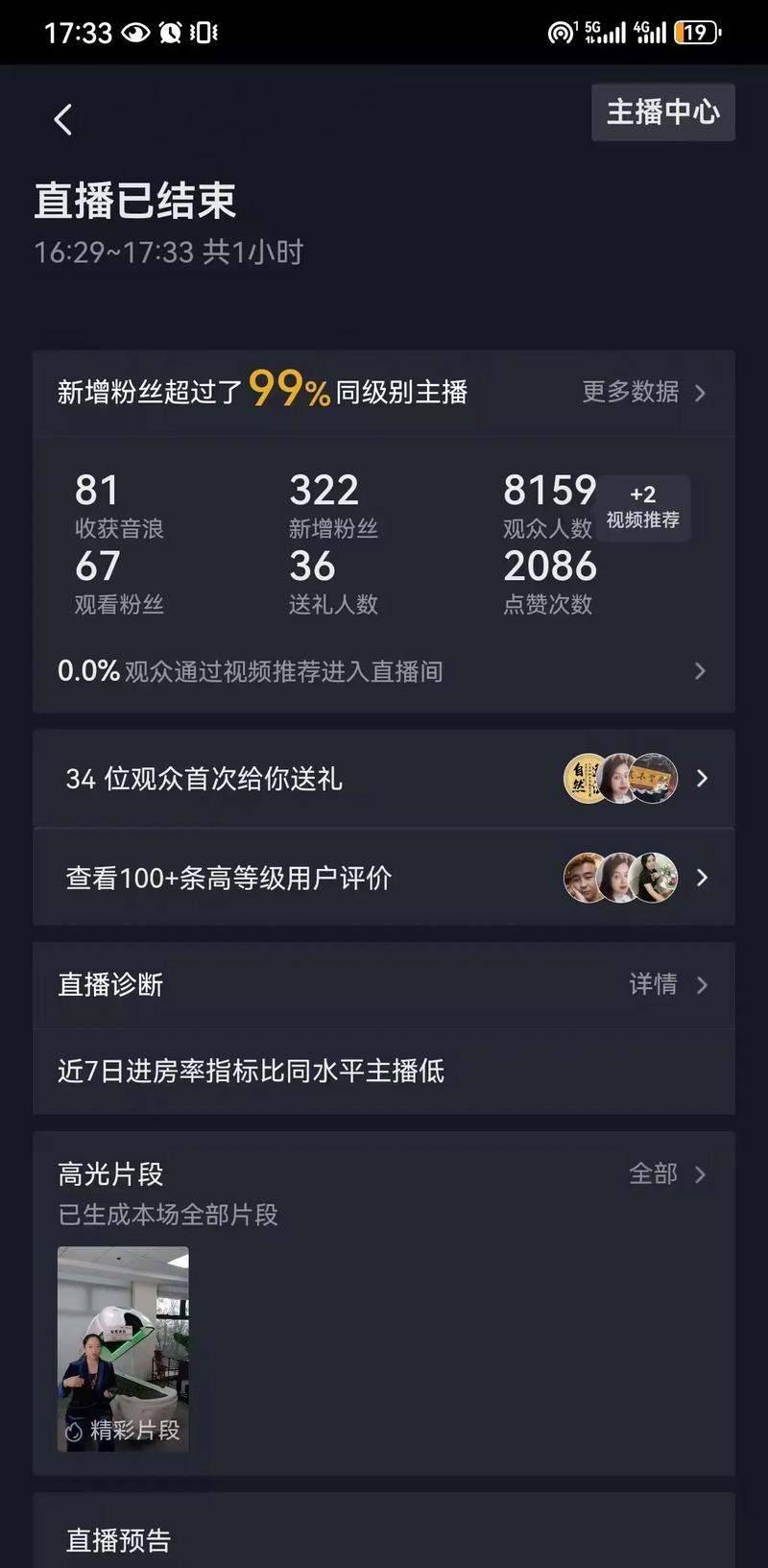768x1568 pixels.
Task: Go back using the top-left arrow
Action: 63,120
